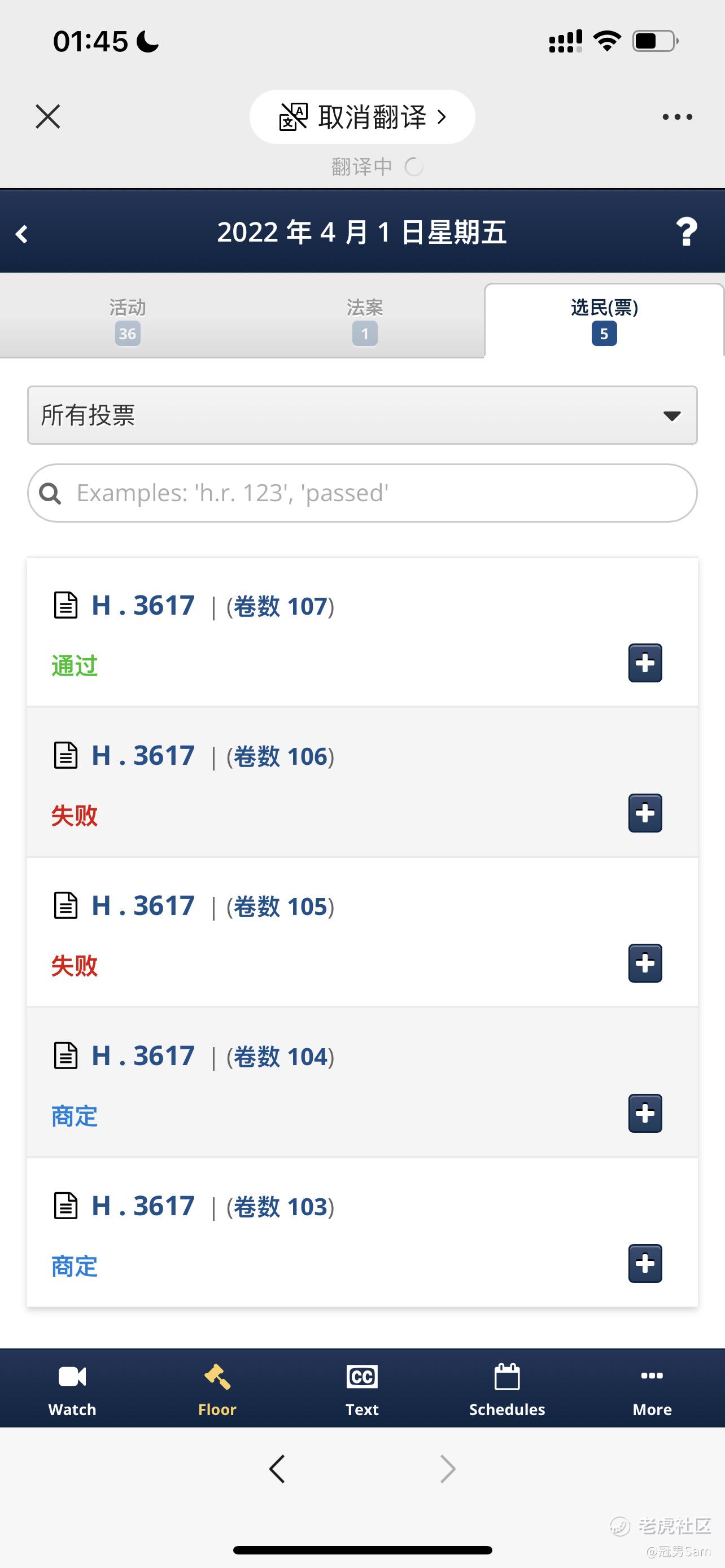This screenshot has width=725, height=1568.
Task: Switch to the Watch tab
Action: click(x=72, y=1390)
